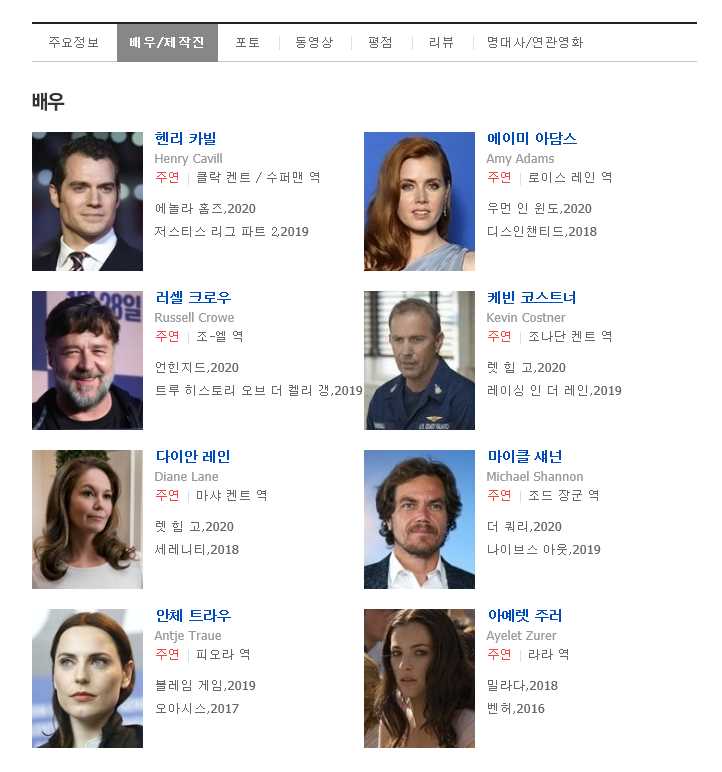Open the movie 언힌지드,2020

pos(197,367)
